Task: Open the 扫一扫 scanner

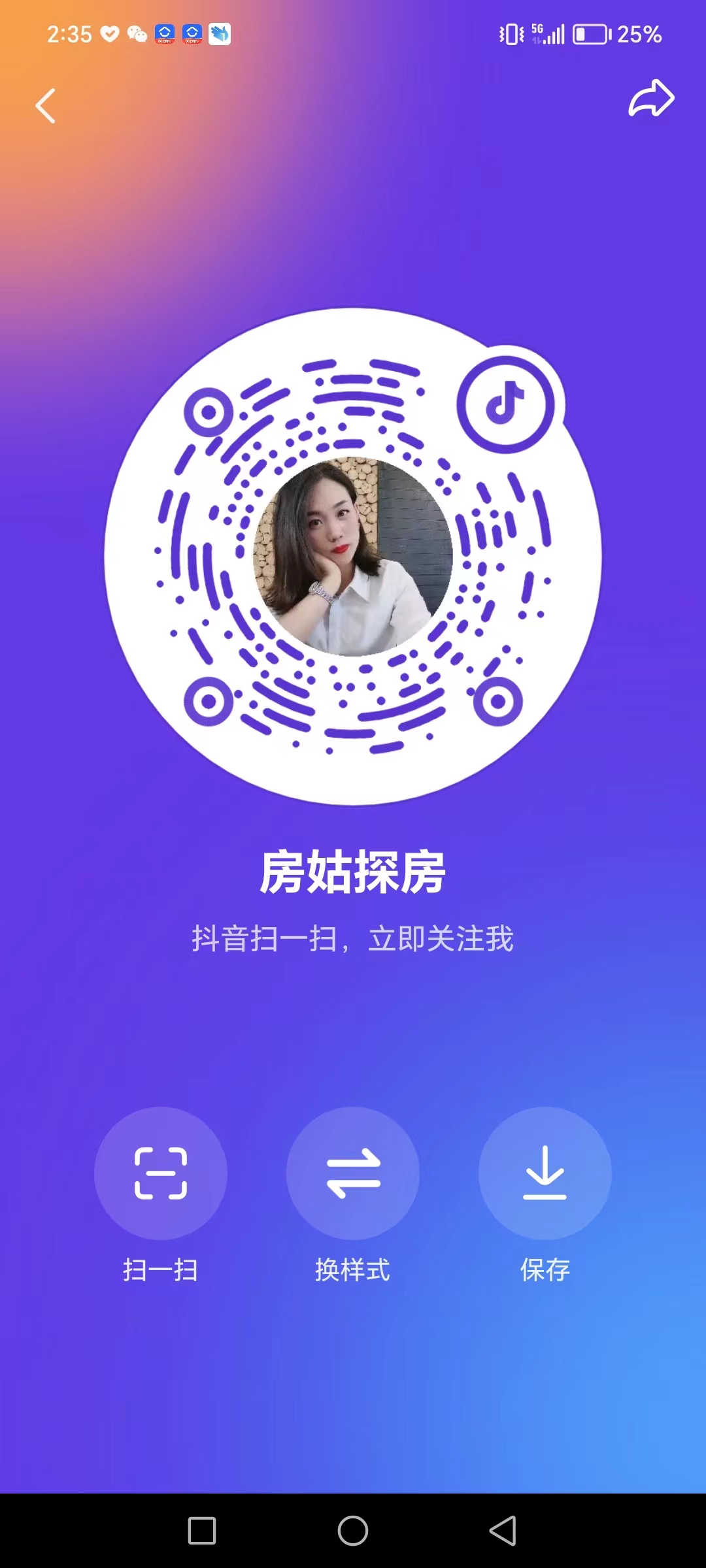Action: point(161,1173)
